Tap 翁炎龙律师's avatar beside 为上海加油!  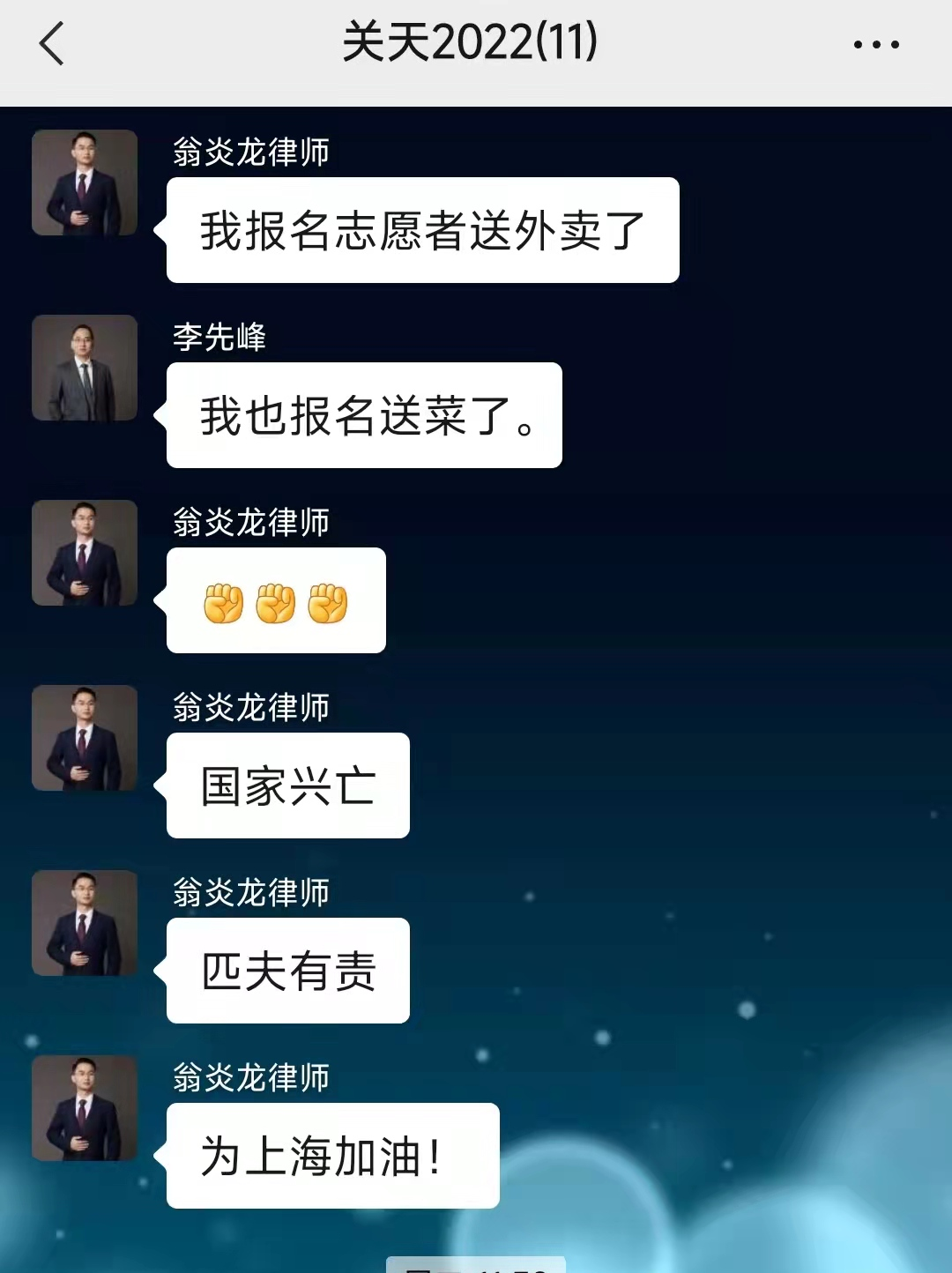click(85, 1108)
